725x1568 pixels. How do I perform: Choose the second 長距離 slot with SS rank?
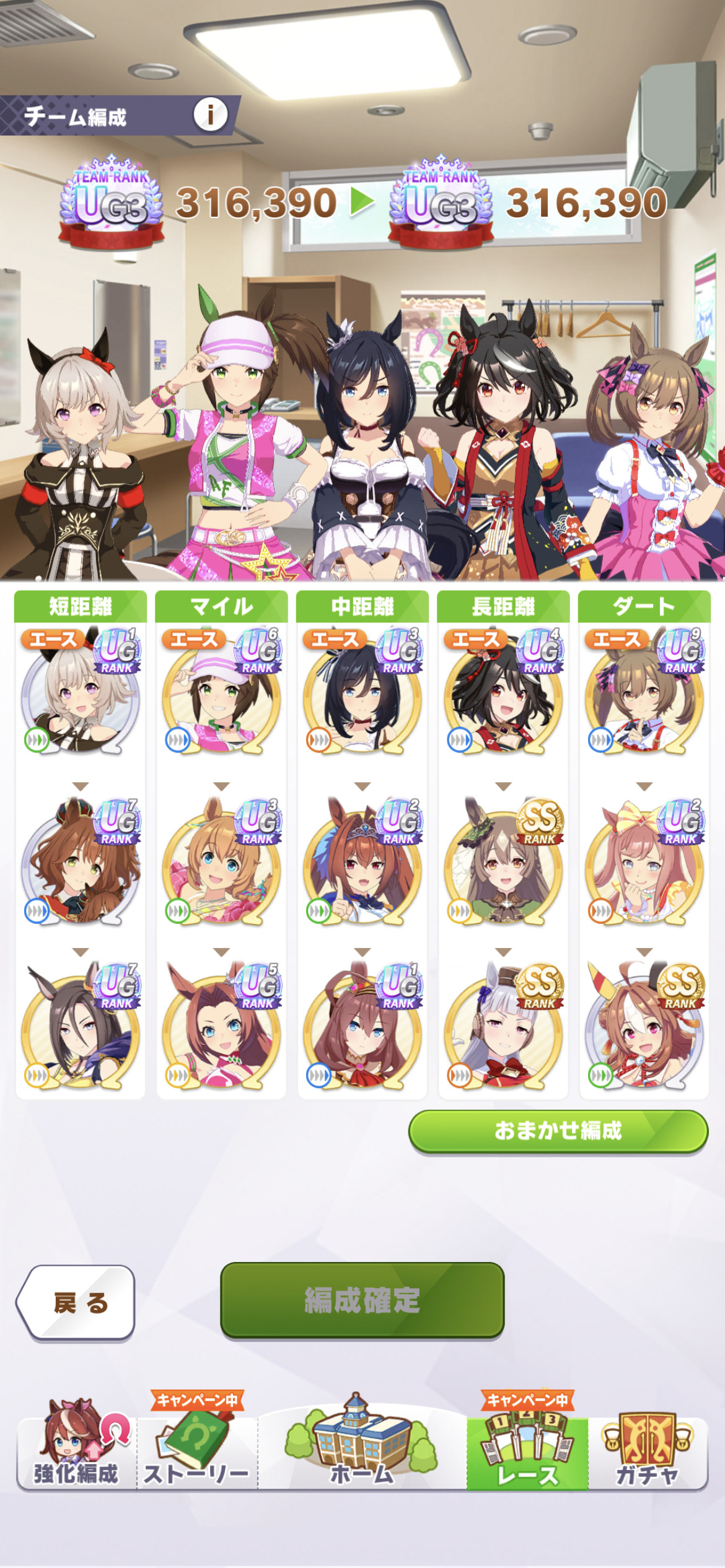[503, 863]
